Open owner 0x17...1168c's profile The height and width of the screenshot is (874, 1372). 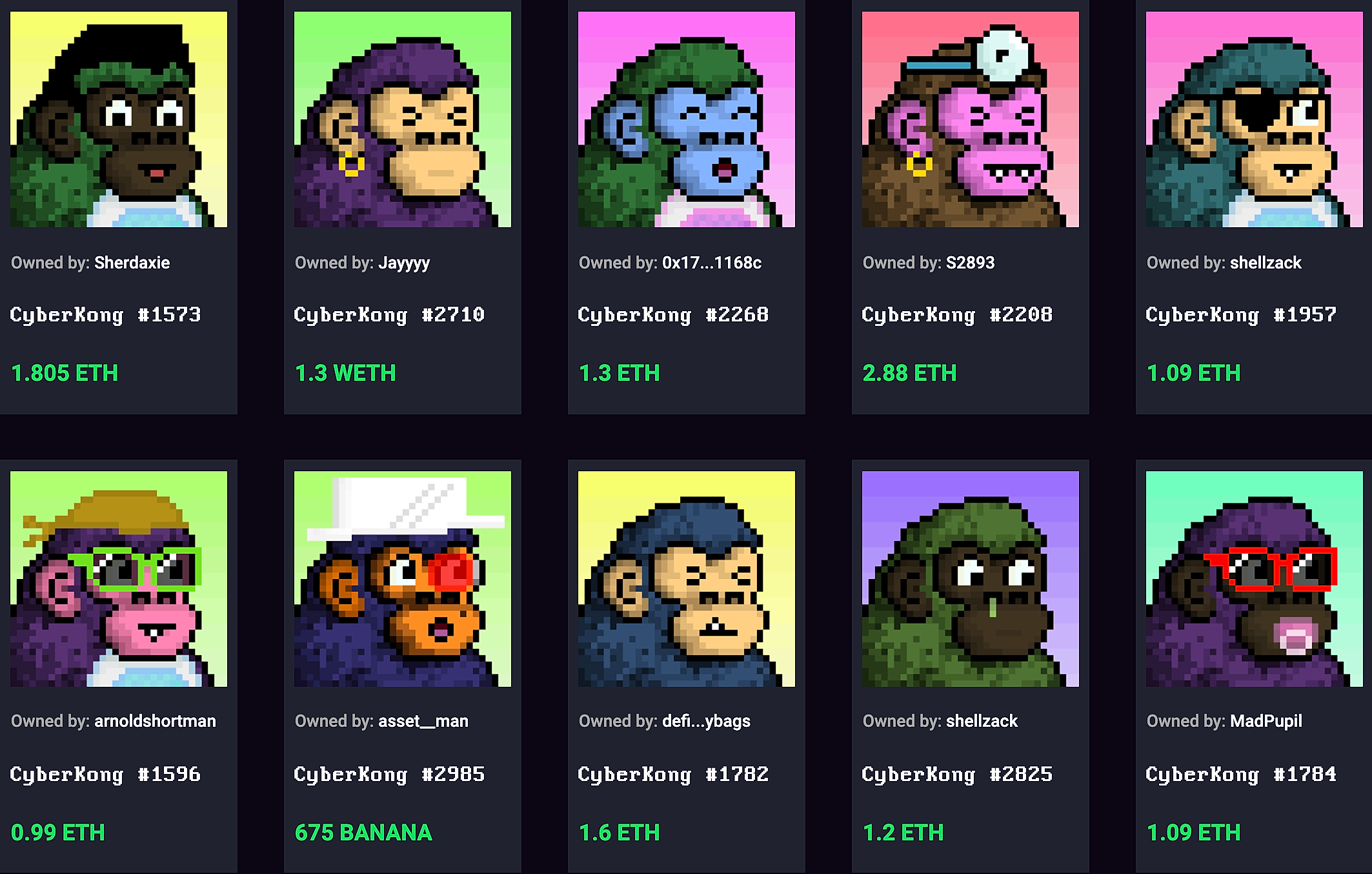click(711, 263)
